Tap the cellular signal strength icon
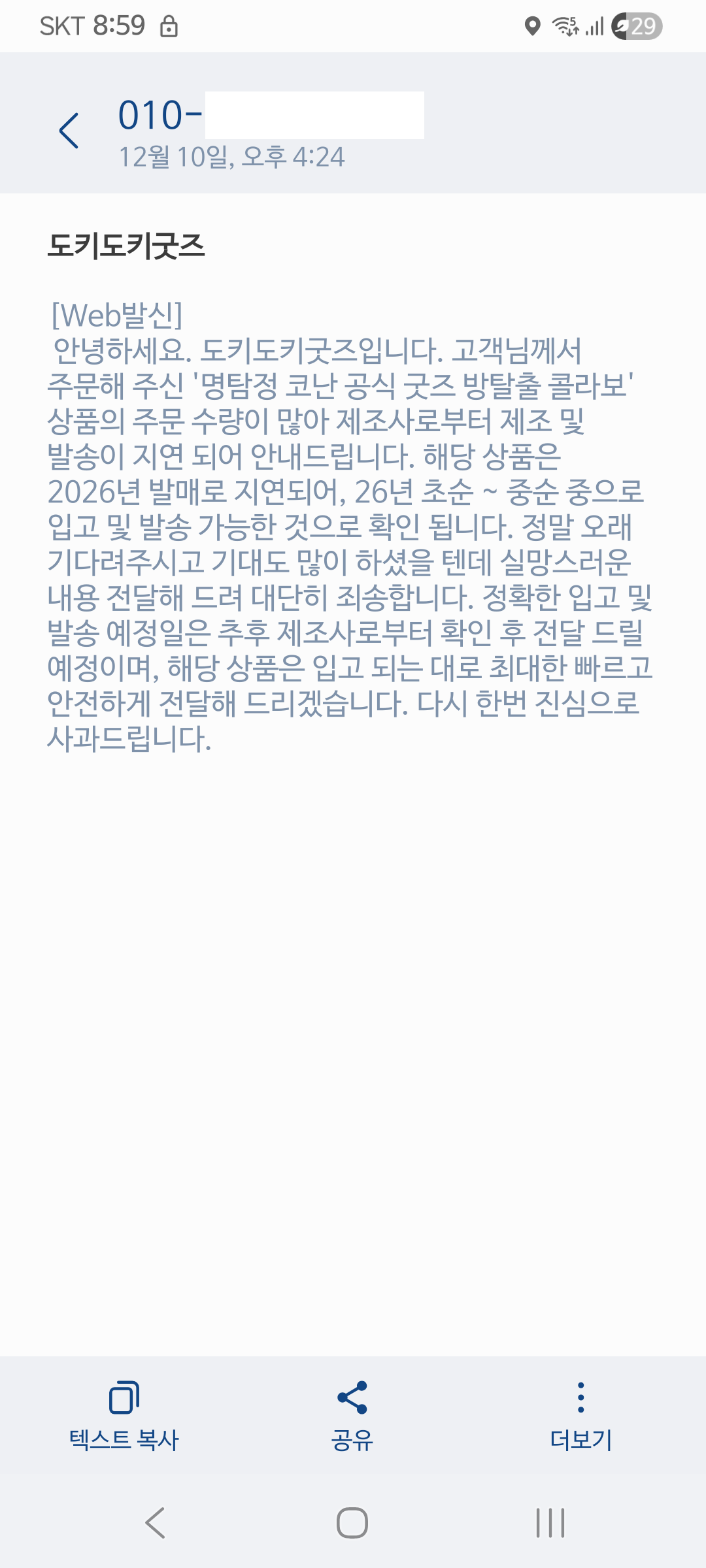706x1568 pixels. (x=596, y=25)
